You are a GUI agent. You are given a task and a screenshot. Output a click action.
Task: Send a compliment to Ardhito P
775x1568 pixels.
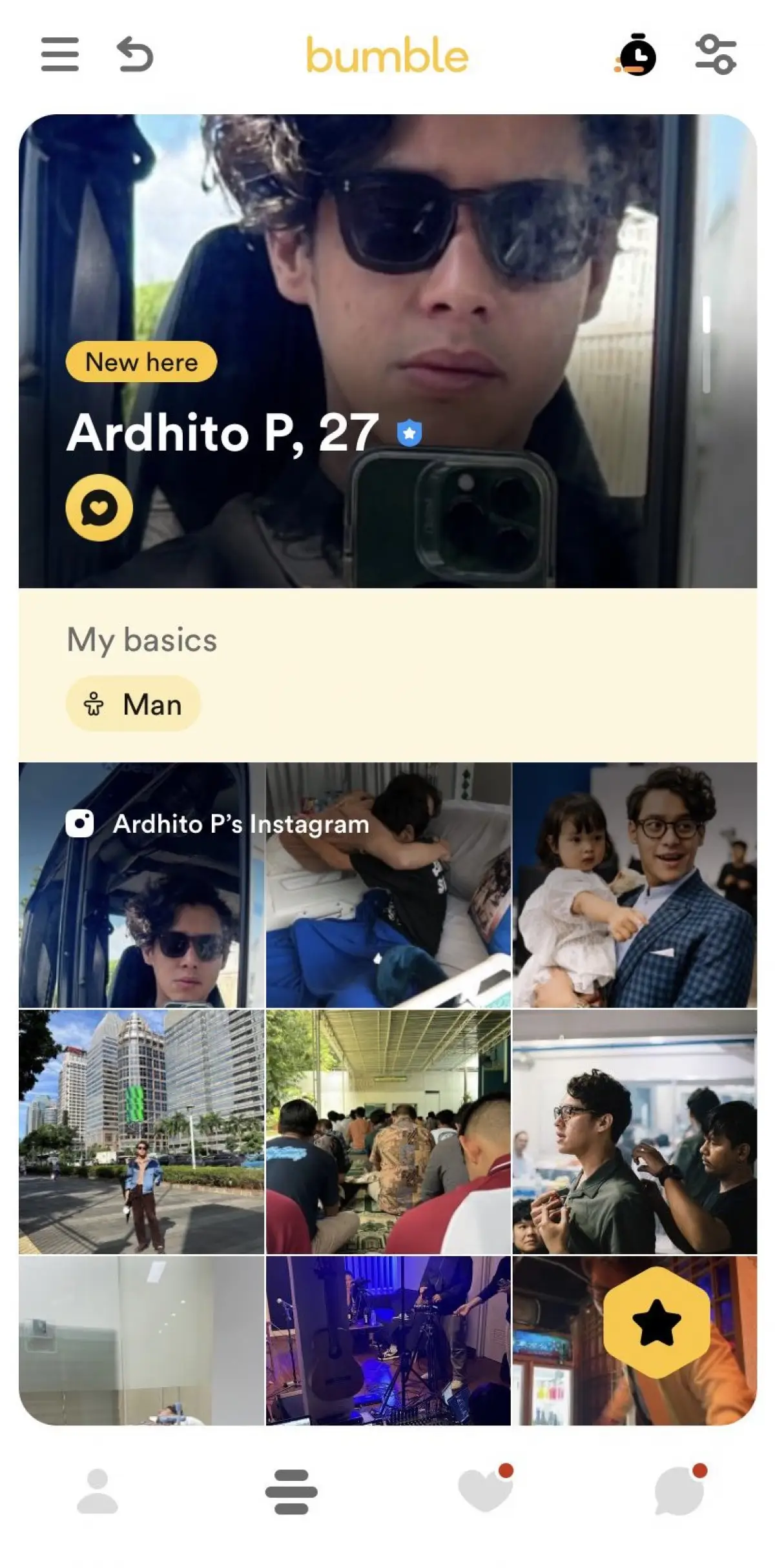tap(99, 507)
